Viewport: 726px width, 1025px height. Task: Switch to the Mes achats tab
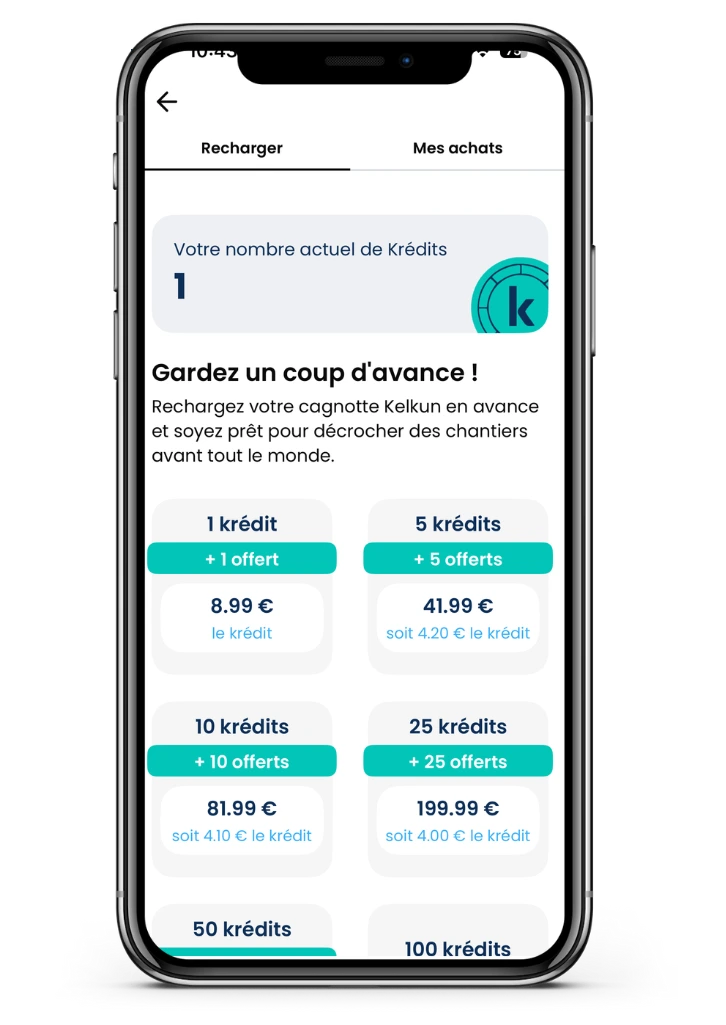point(457,148)
